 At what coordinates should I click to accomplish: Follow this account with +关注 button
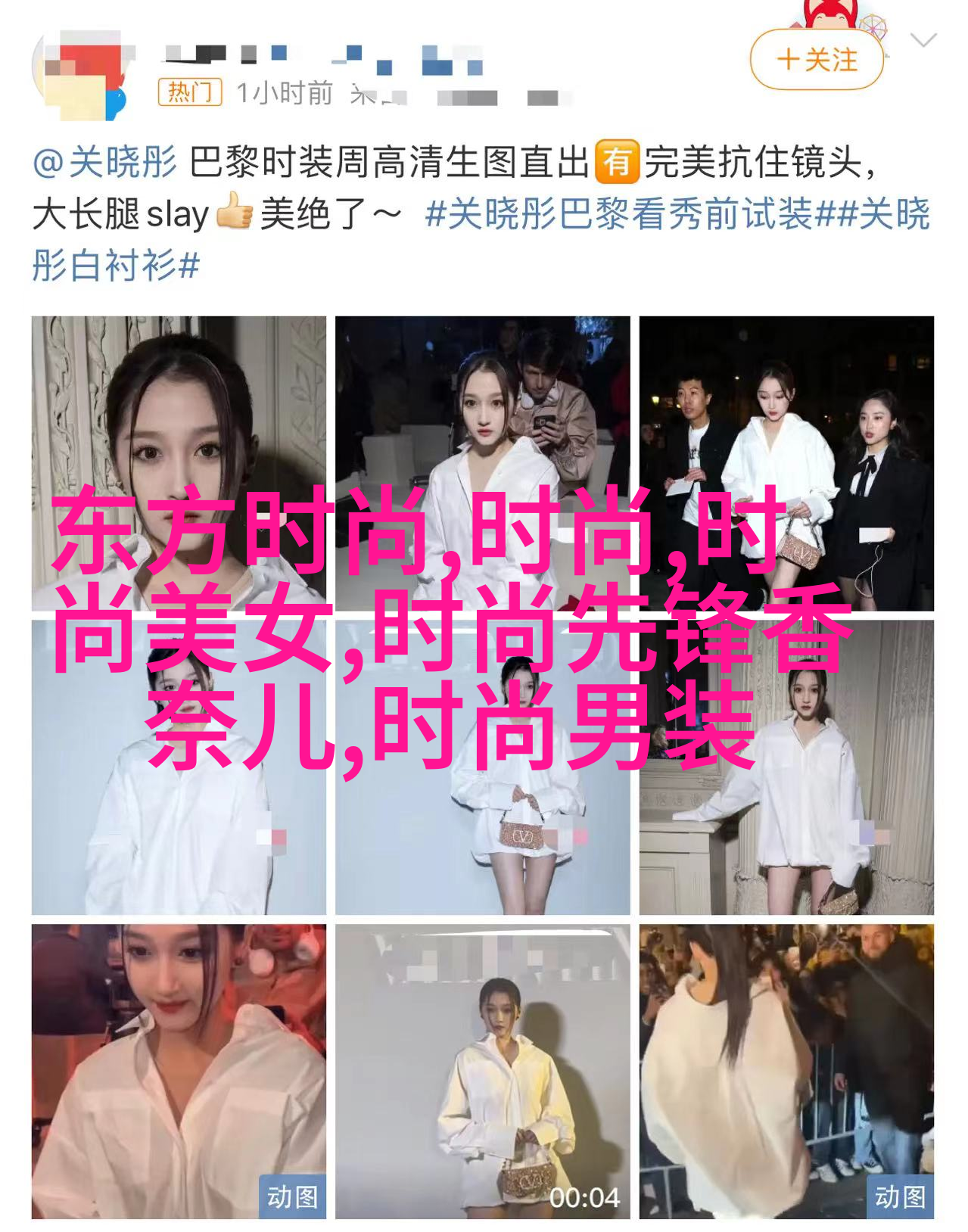[816, 60]
